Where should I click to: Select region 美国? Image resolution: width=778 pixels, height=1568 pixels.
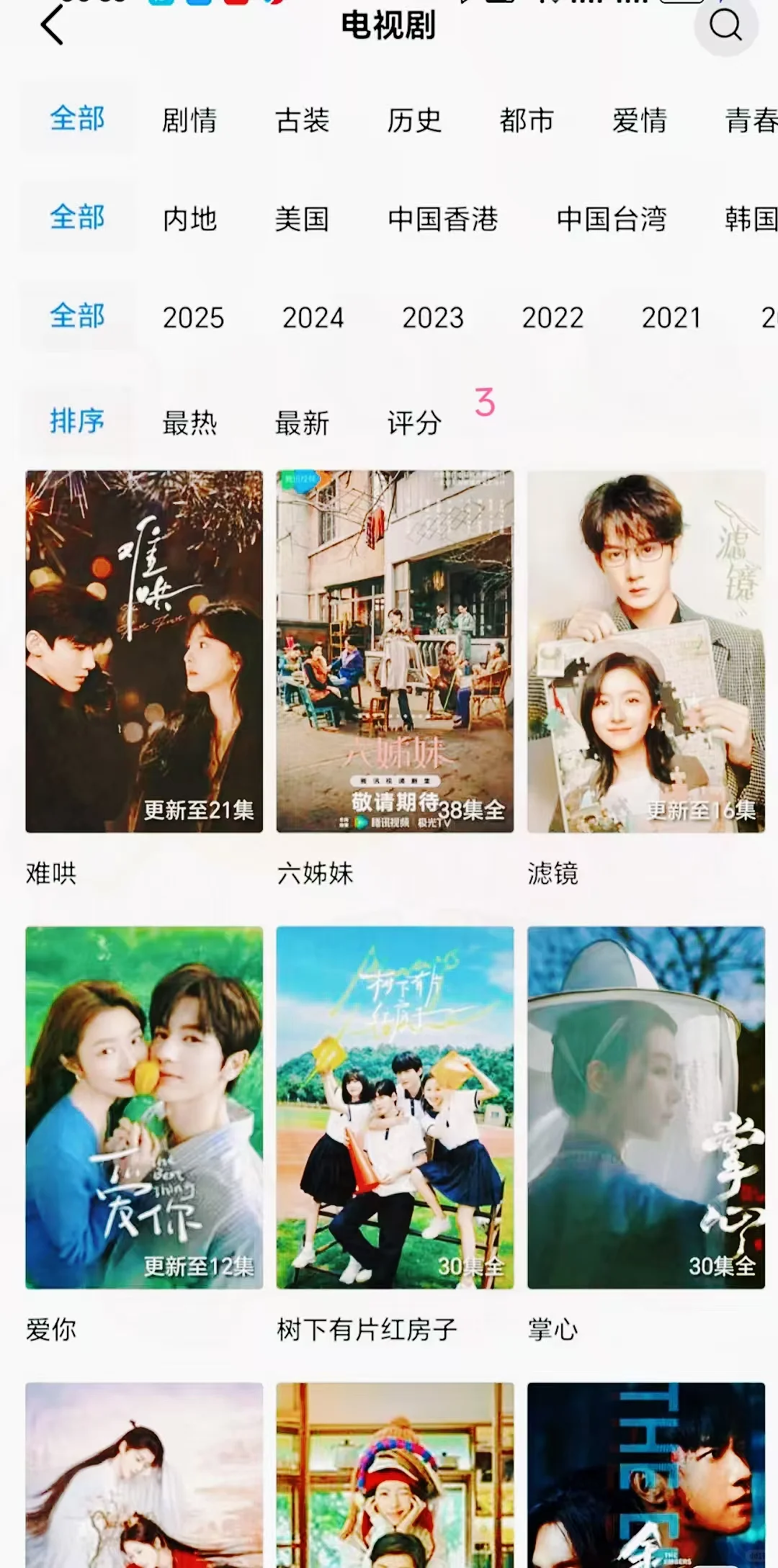[302, 219]
